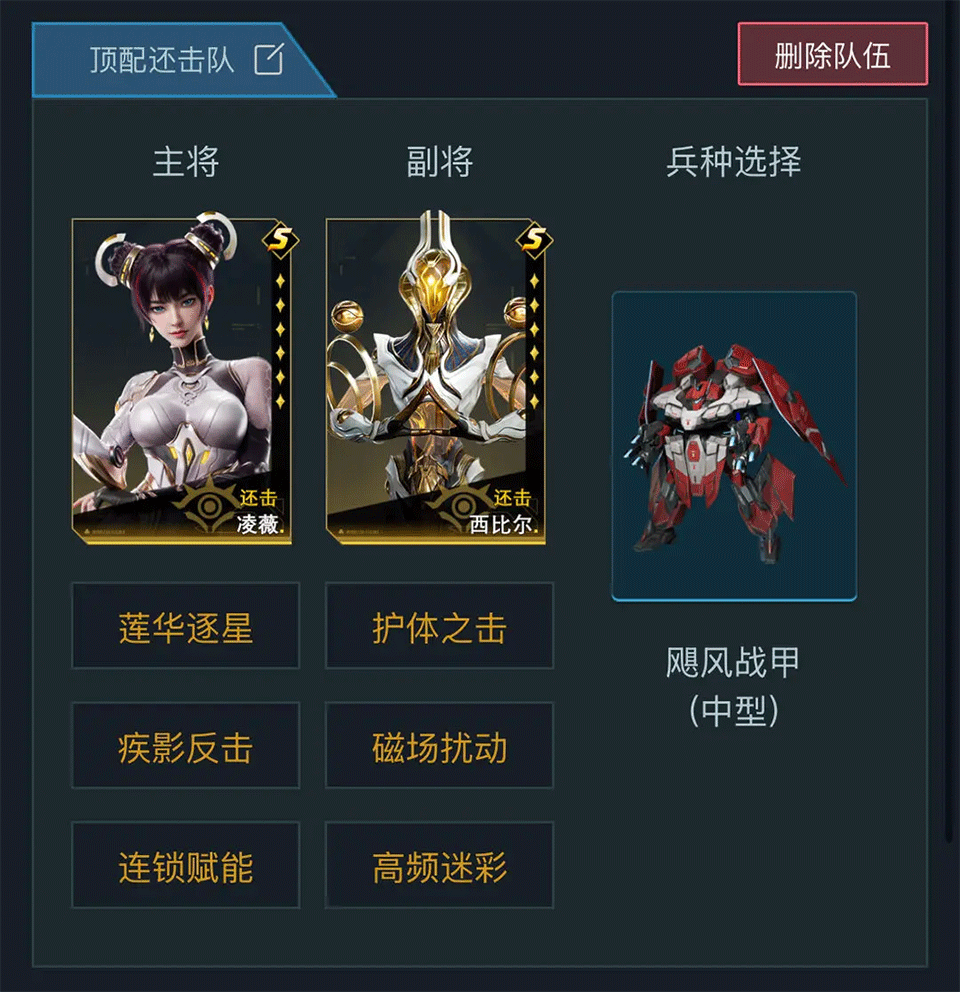
Task: Tap the edit icon beside 顶配还击队
Action: pyautogui.click(x=269, y=60)
